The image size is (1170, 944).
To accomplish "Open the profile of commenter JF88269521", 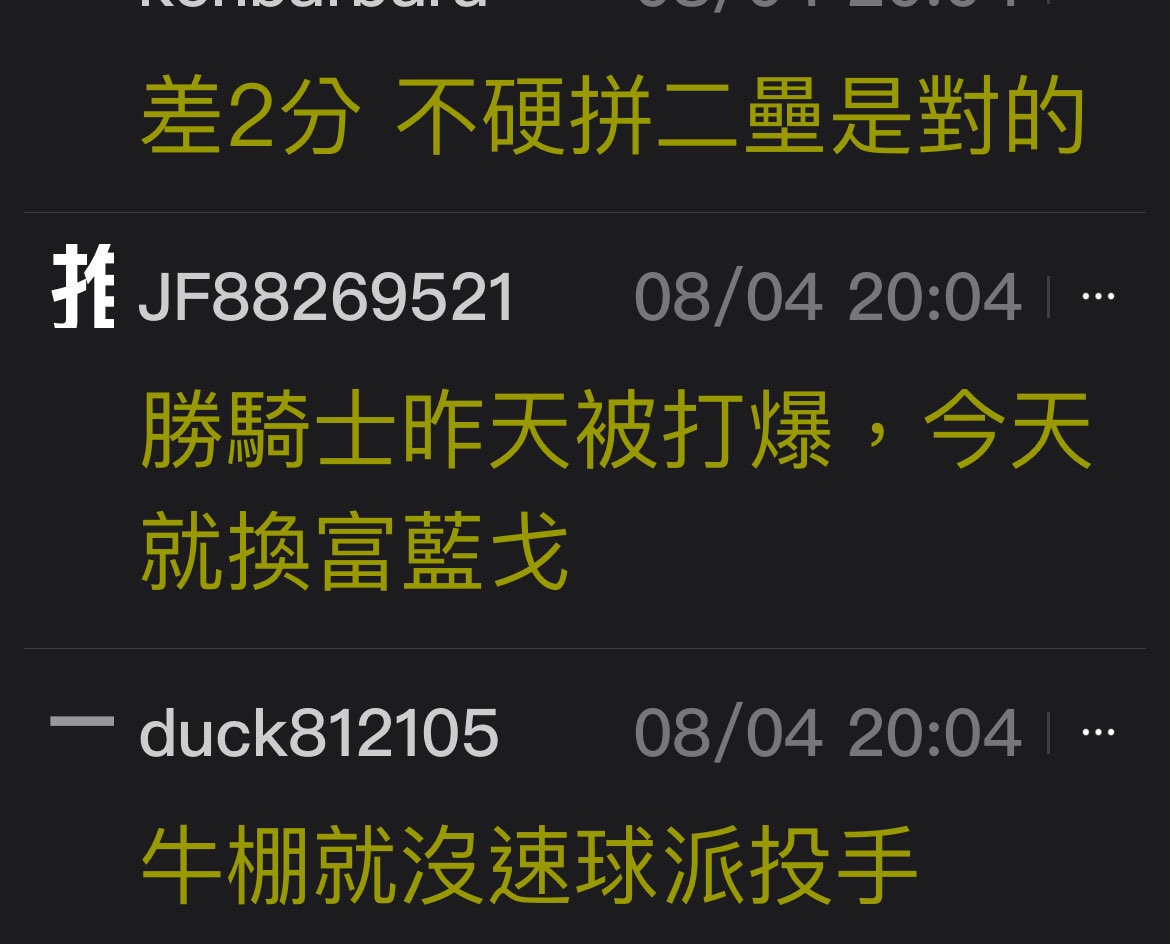I will [326, 298].
